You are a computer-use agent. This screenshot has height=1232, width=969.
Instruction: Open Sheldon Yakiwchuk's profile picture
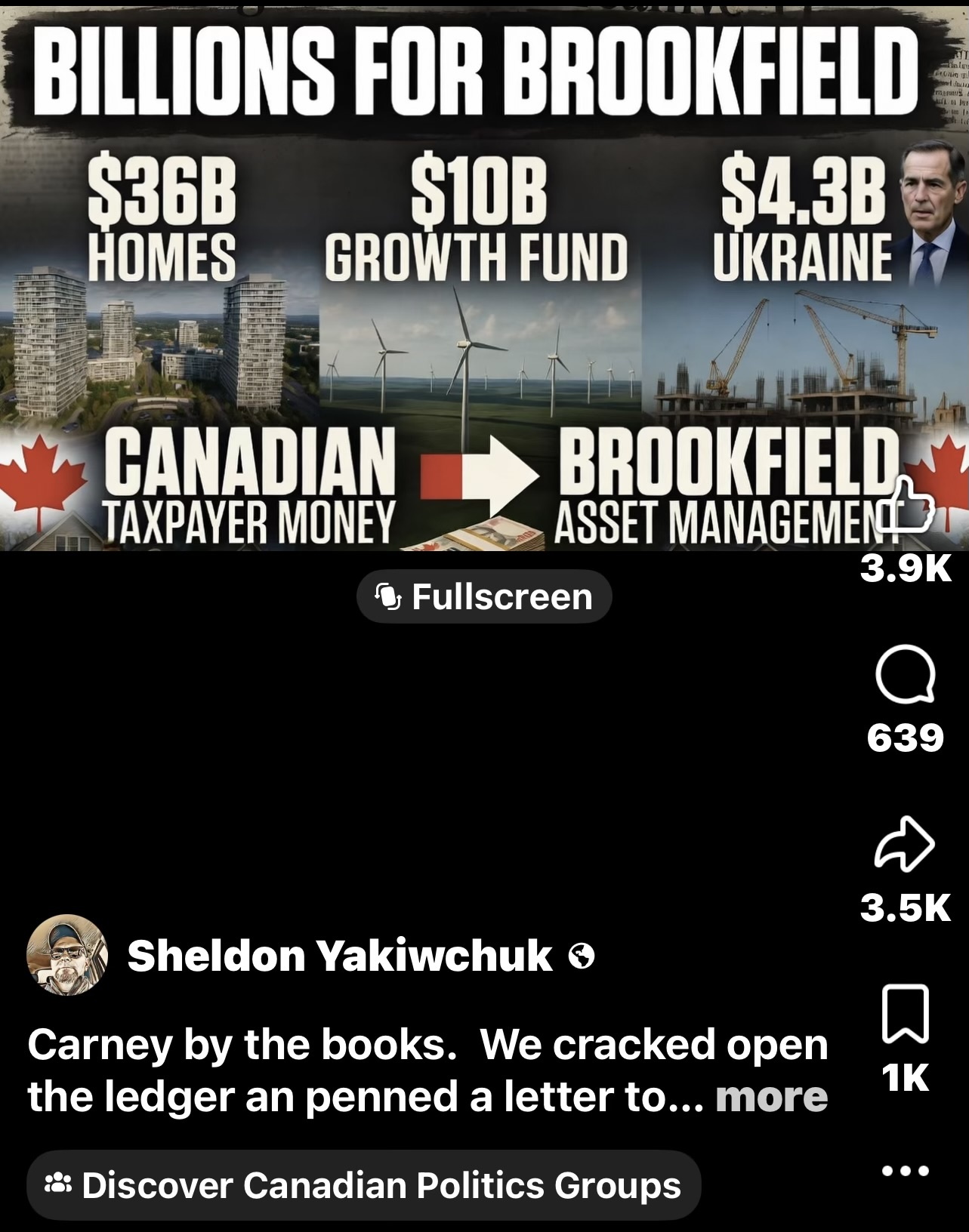(67, 955)
